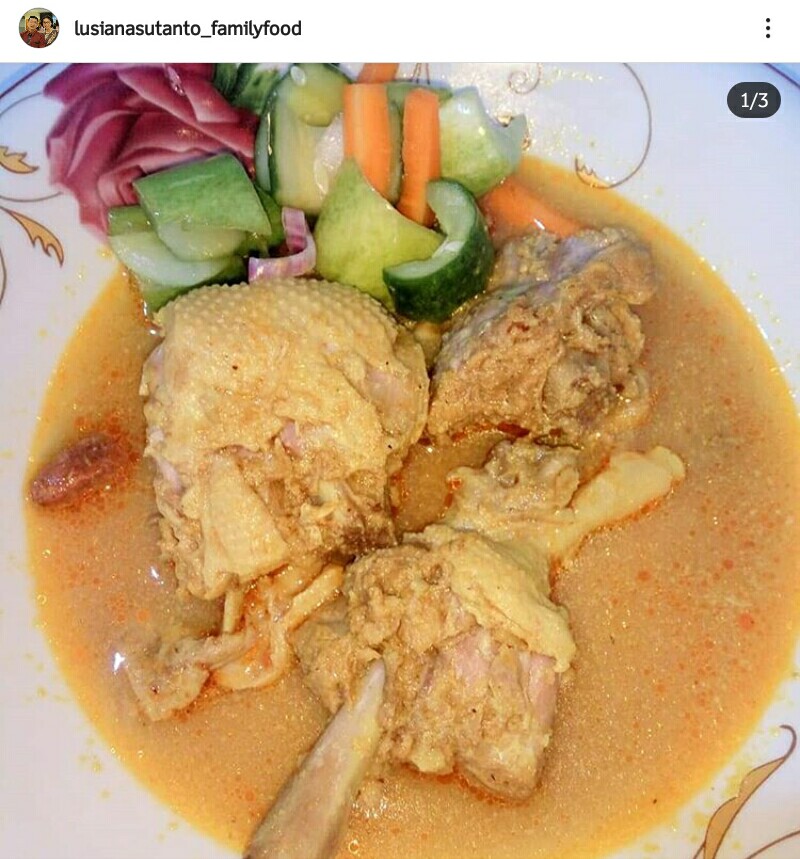Viewport: 800px width, 859px height.
Task: Open lusianasutanto_familyfood's profile from the username
Action: 188,29
